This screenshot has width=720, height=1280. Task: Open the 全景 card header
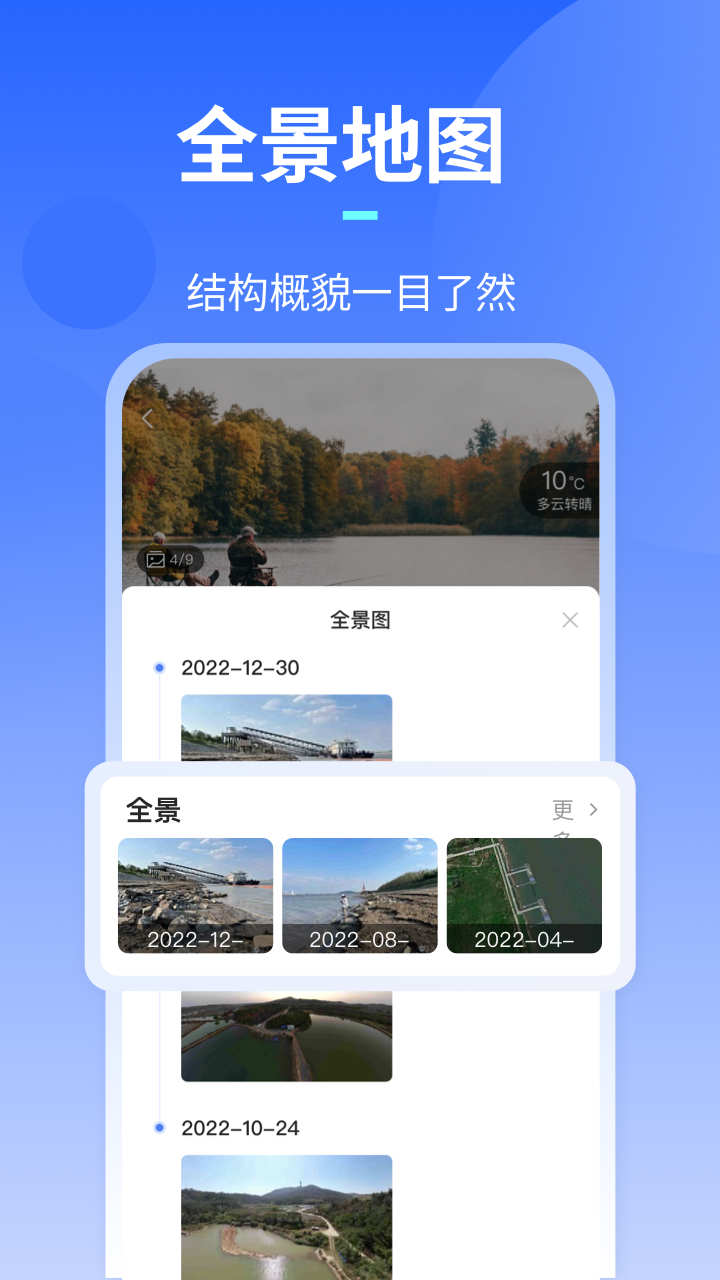tap(151, 811)
